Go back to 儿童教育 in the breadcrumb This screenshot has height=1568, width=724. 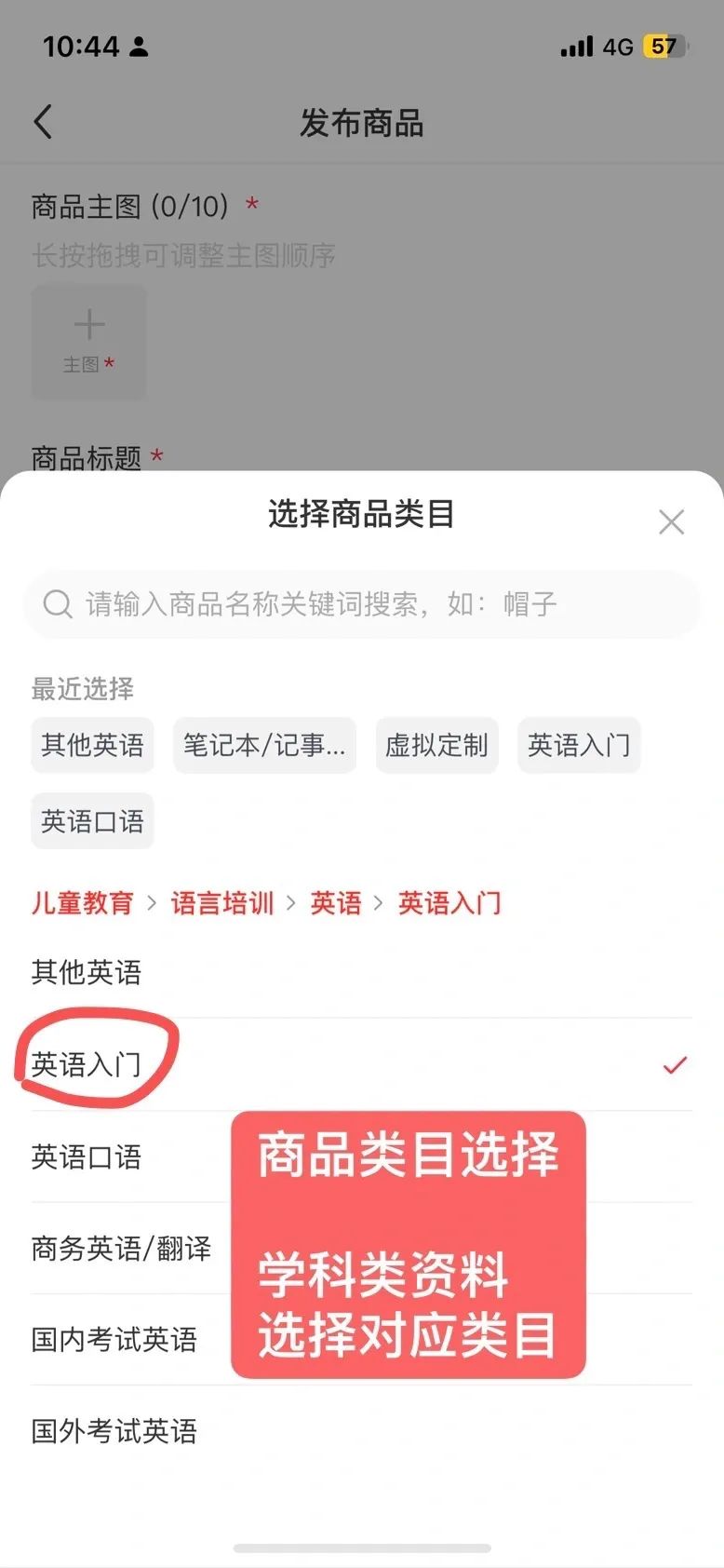tap(83, 903)
